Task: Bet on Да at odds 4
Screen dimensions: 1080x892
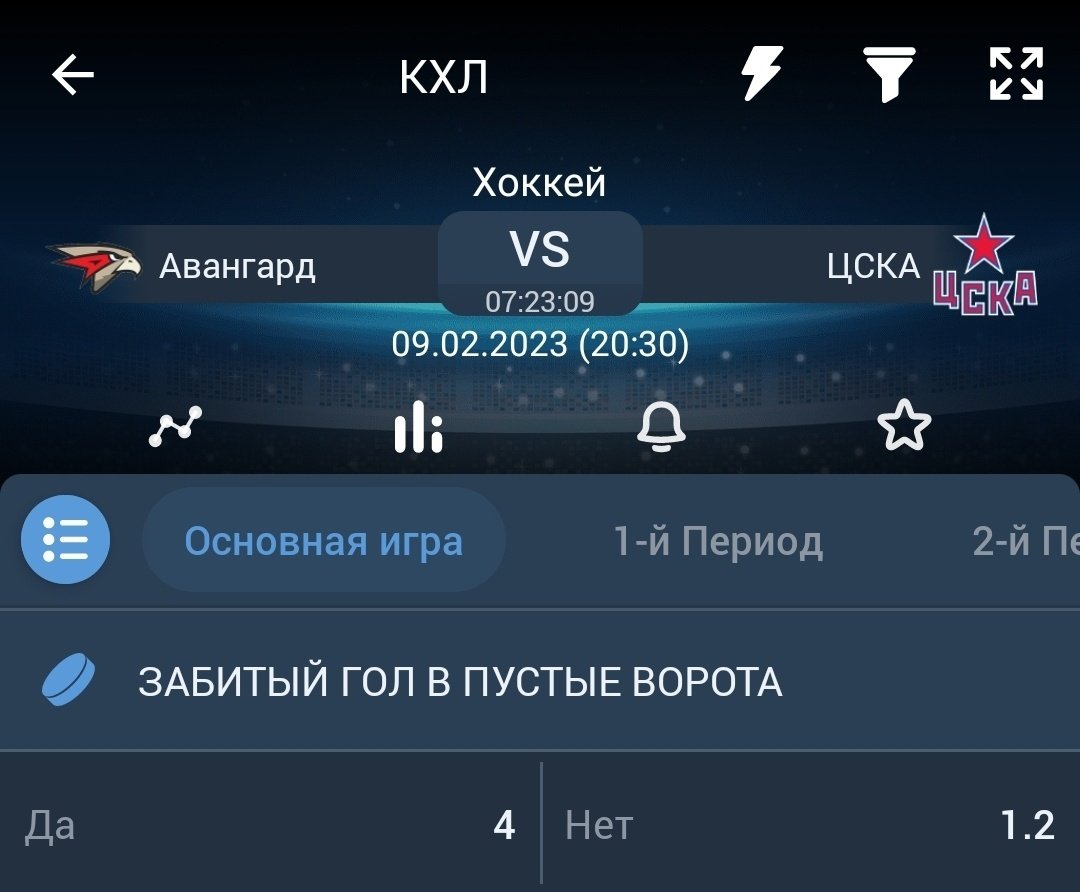Action: (270, 826)
